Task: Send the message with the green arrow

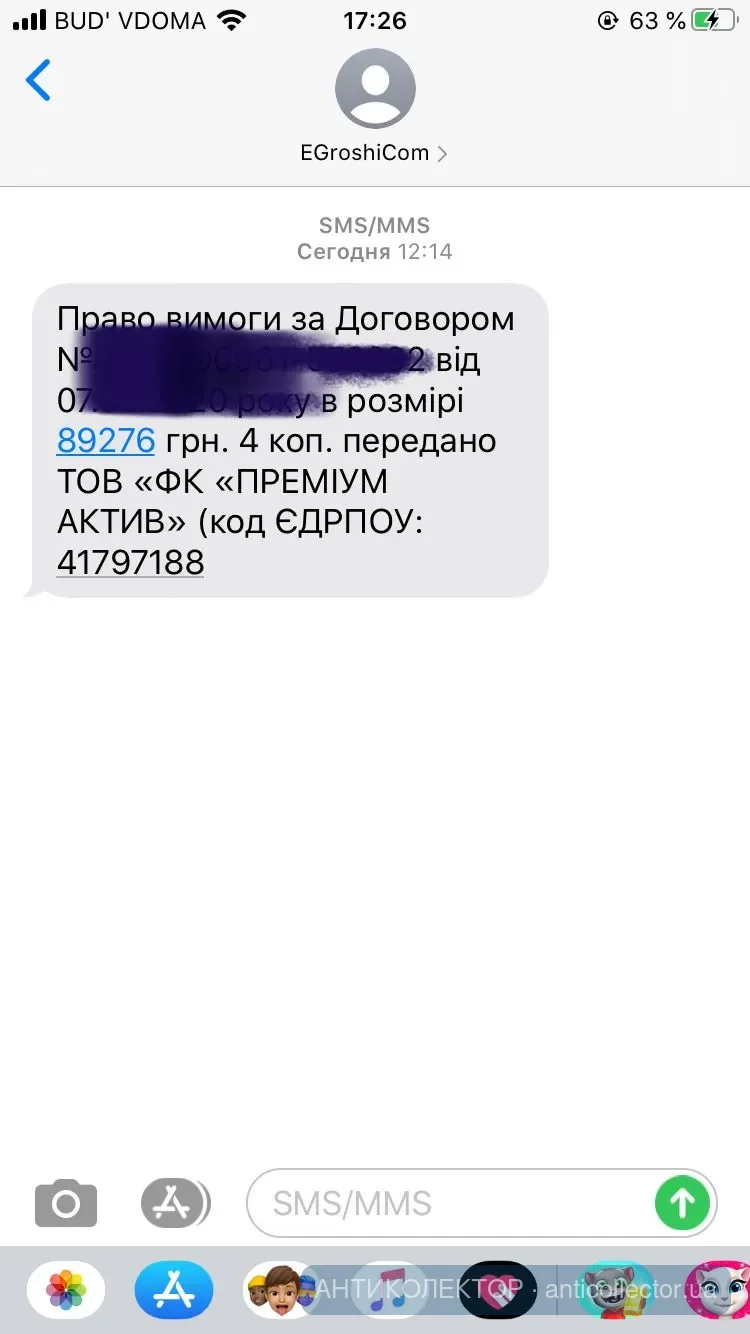Action: coord(682,1203)
